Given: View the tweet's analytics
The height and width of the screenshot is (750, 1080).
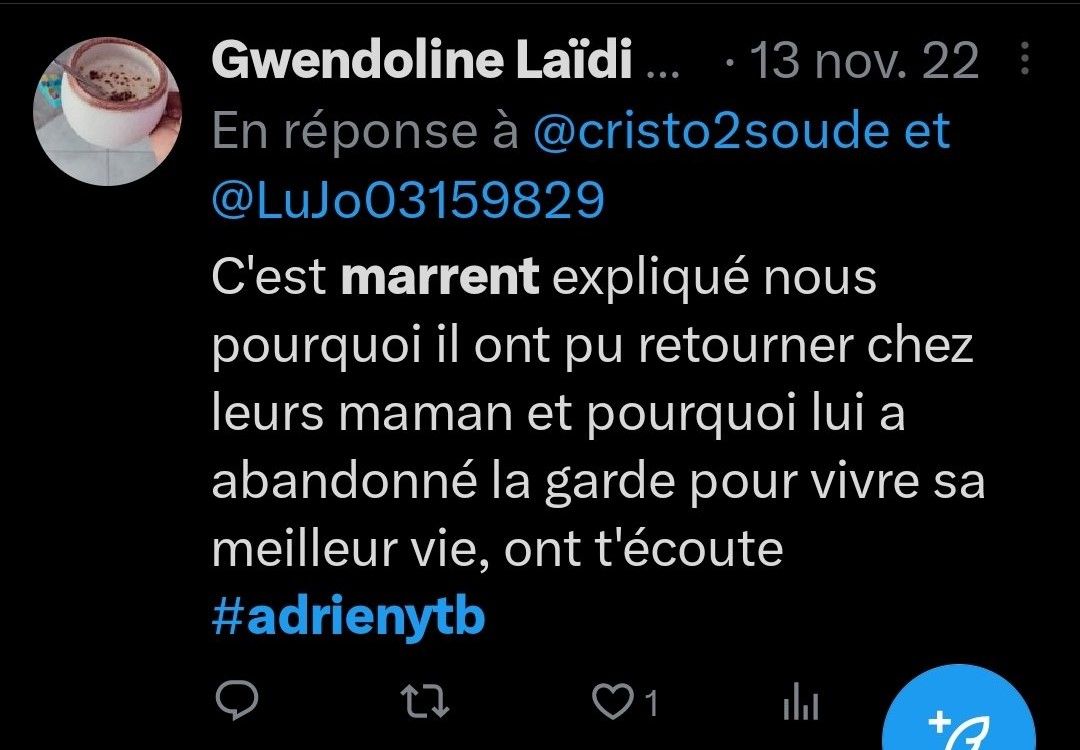Looking at the screenshot, I should coord(800,703).
